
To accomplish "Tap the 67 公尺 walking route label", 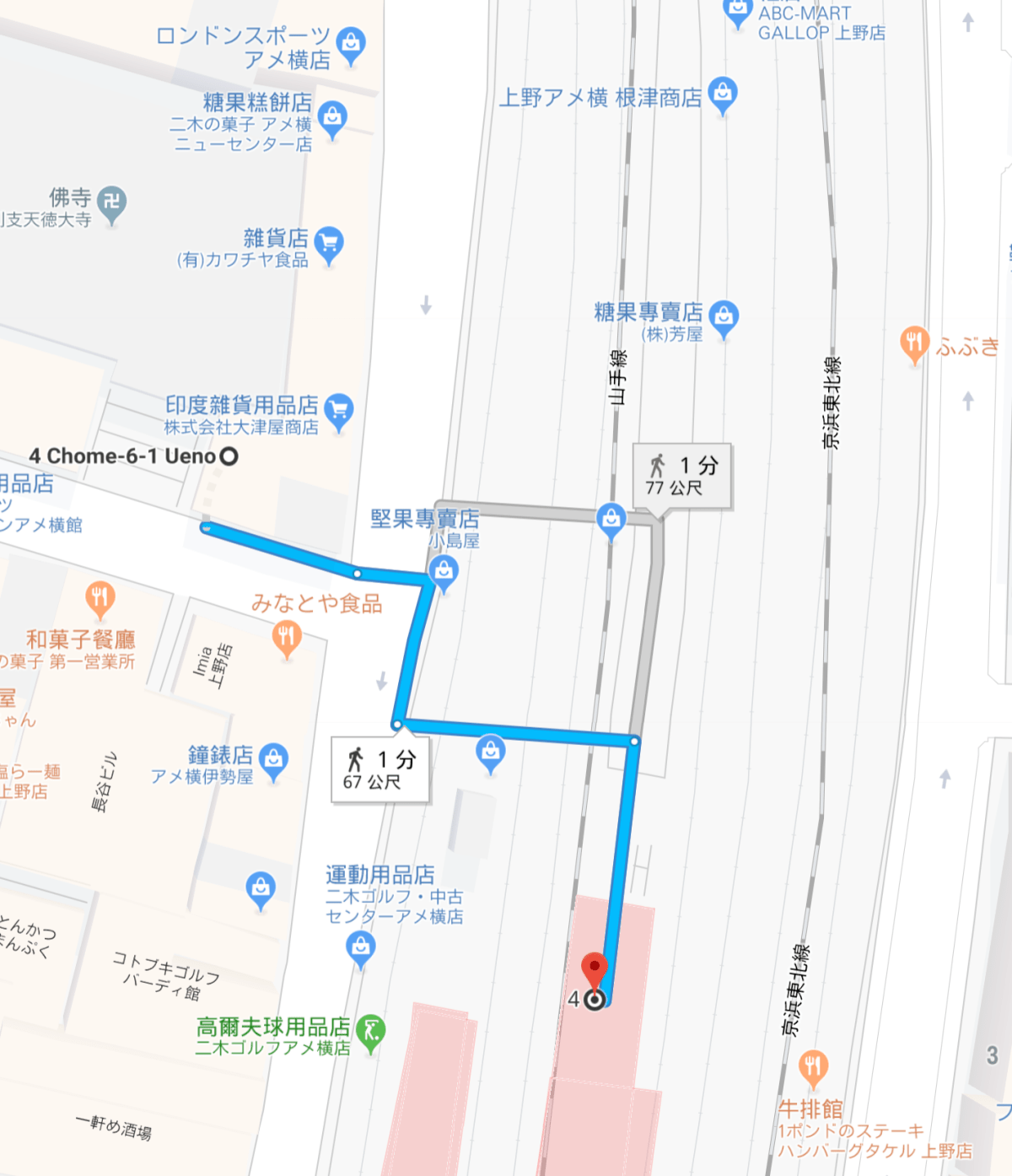I will (379, 769).
